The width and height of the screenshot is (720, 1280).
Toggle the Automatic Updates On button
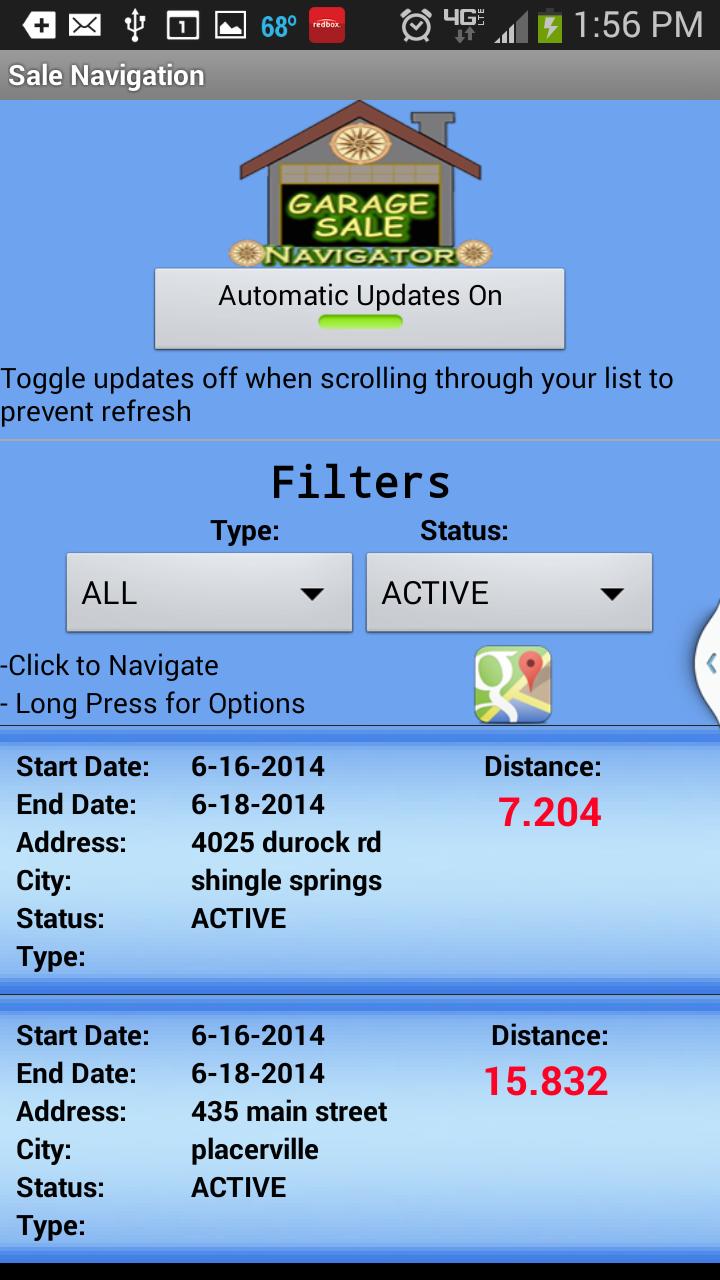[359, 308]
